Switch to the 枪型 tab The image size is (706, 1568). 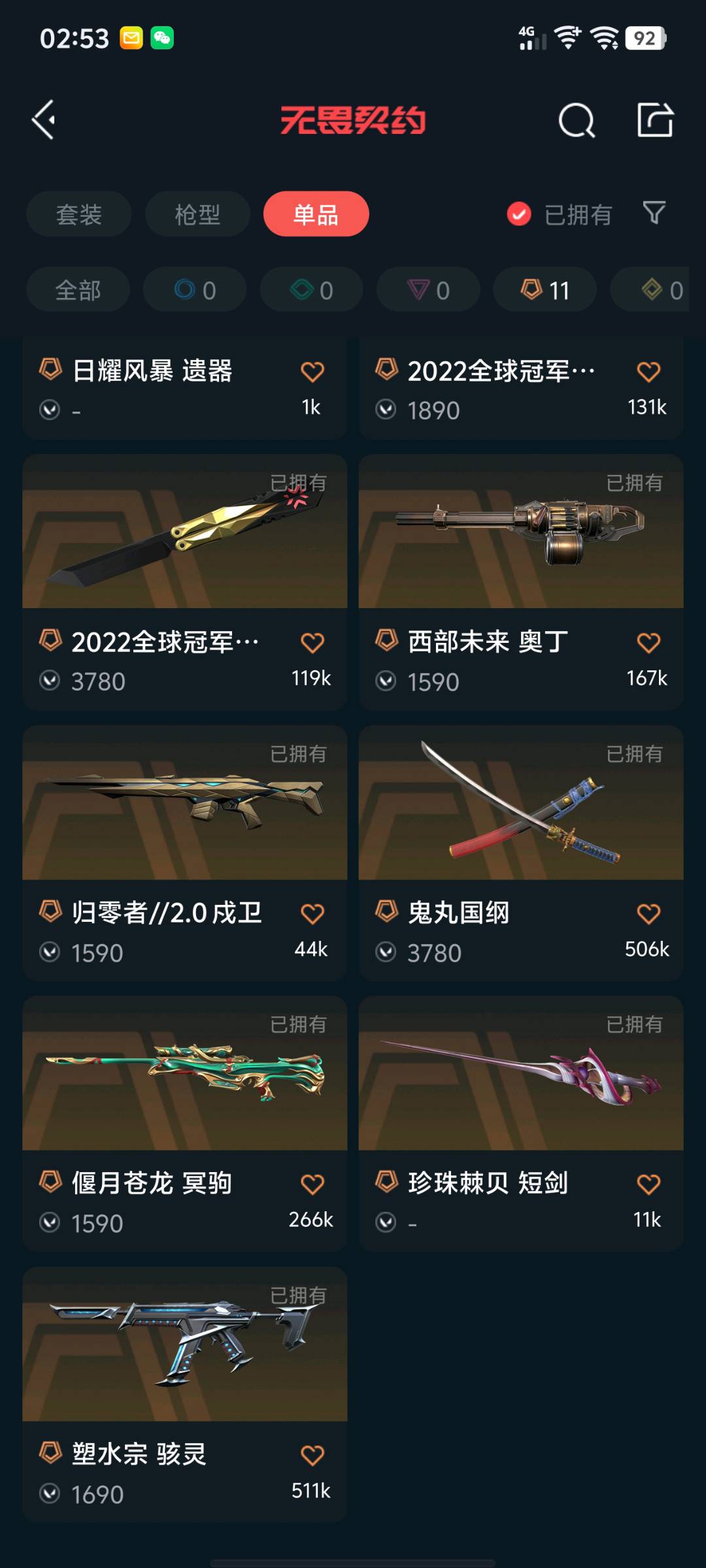click(x=197, y=214)
